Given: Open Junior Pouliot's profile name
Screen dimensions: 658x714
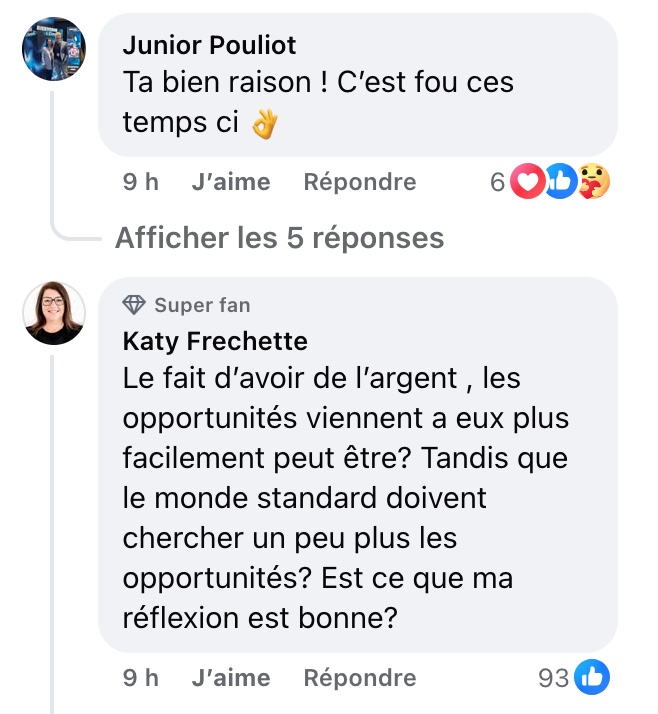Looking at the screenshot, I should click(x=209, y=46).
